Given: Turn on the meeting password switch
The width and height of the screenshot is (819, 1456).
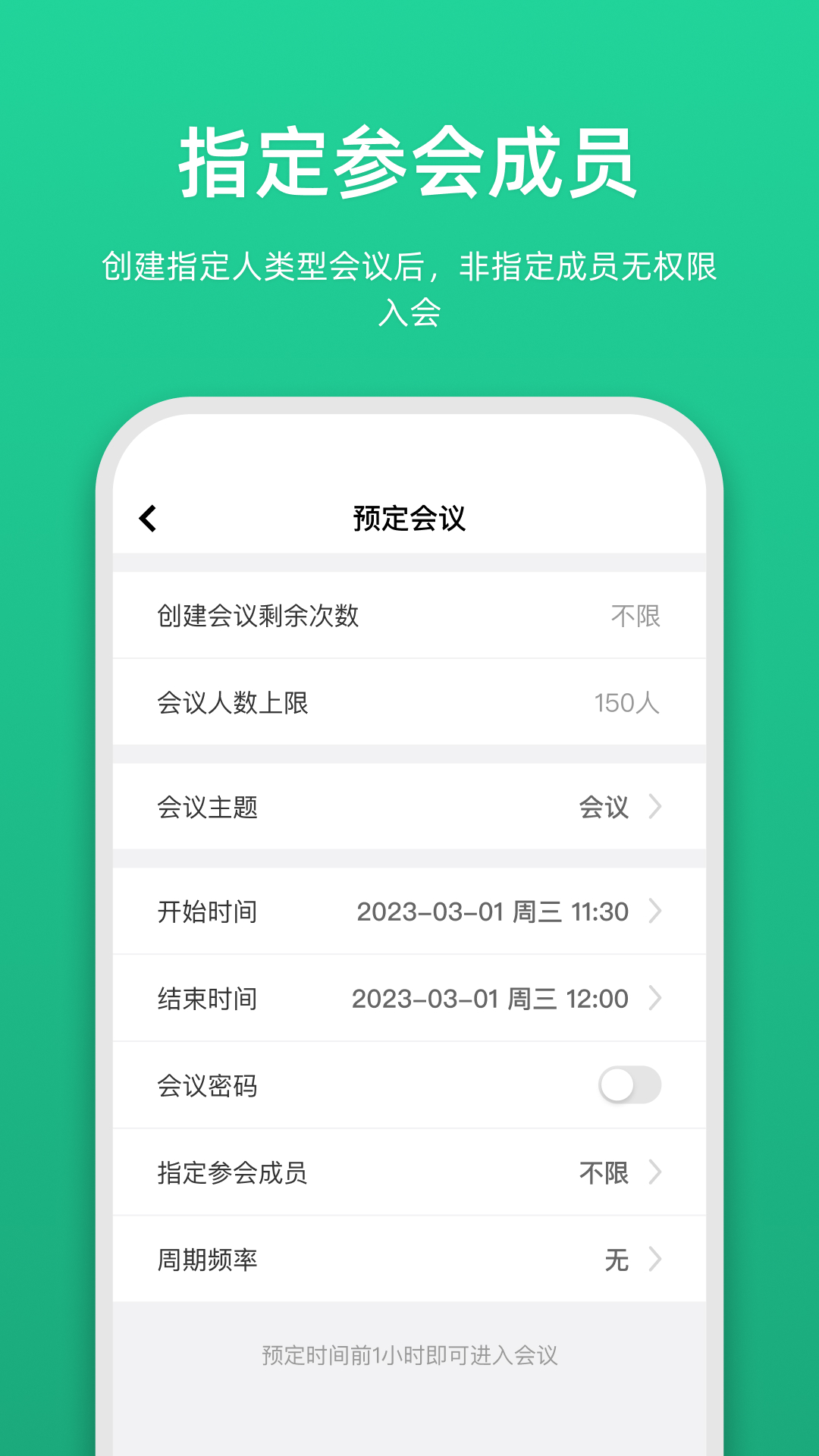Looking at the screenshot, I should pyautogui.click(x=628, y=1086).
